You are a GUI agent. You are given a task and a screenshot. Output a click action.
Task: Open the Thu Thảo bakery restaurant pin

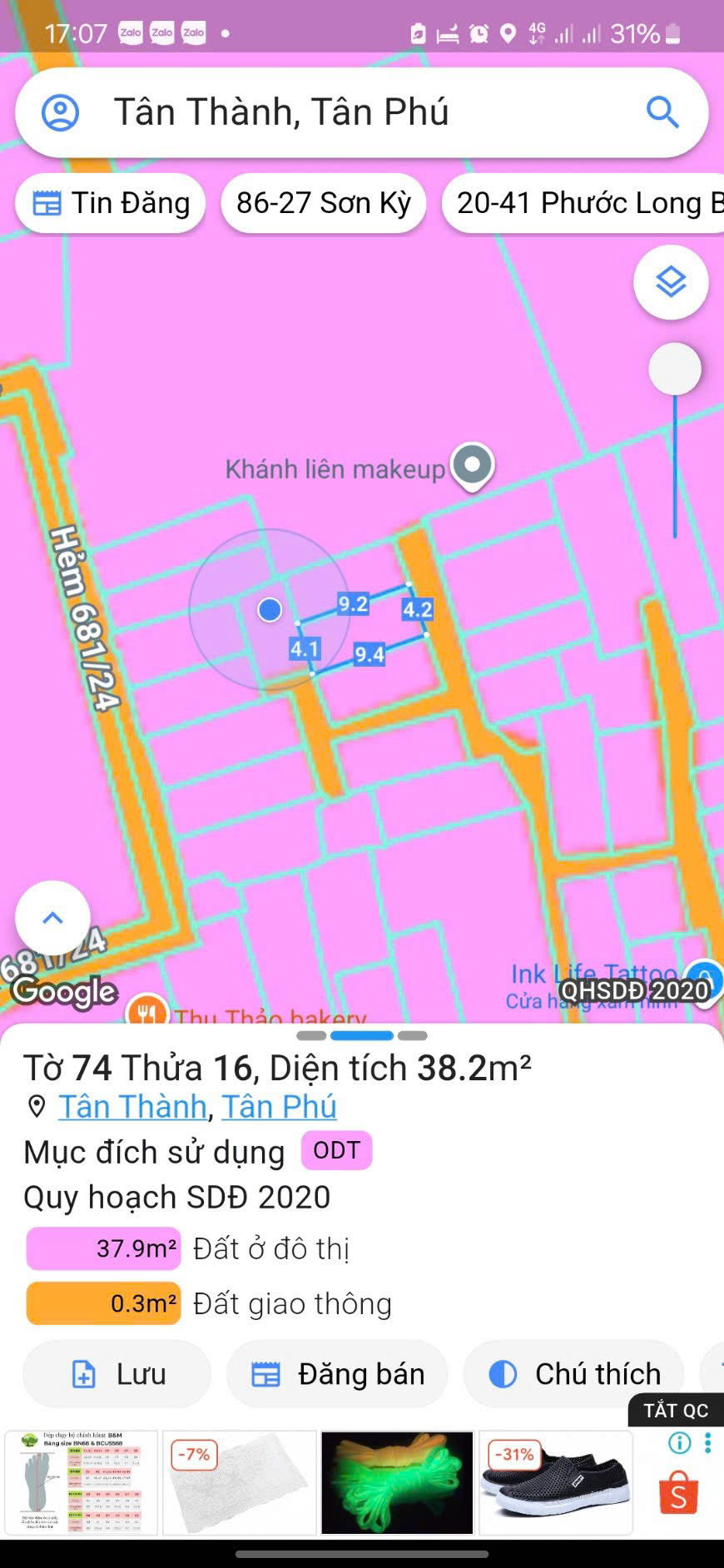147,1012
